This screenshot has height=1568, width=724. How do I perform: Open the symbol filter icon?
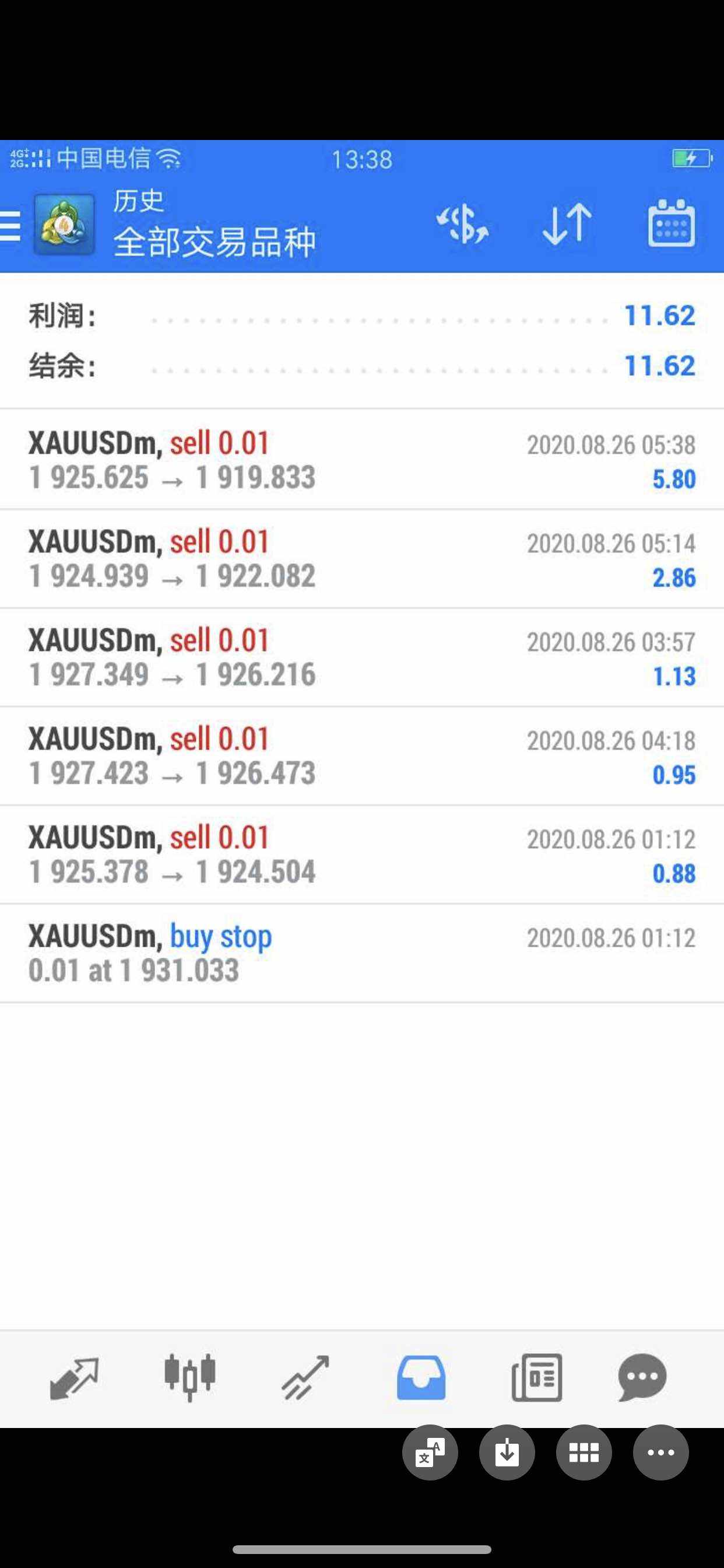click(462, 225)
